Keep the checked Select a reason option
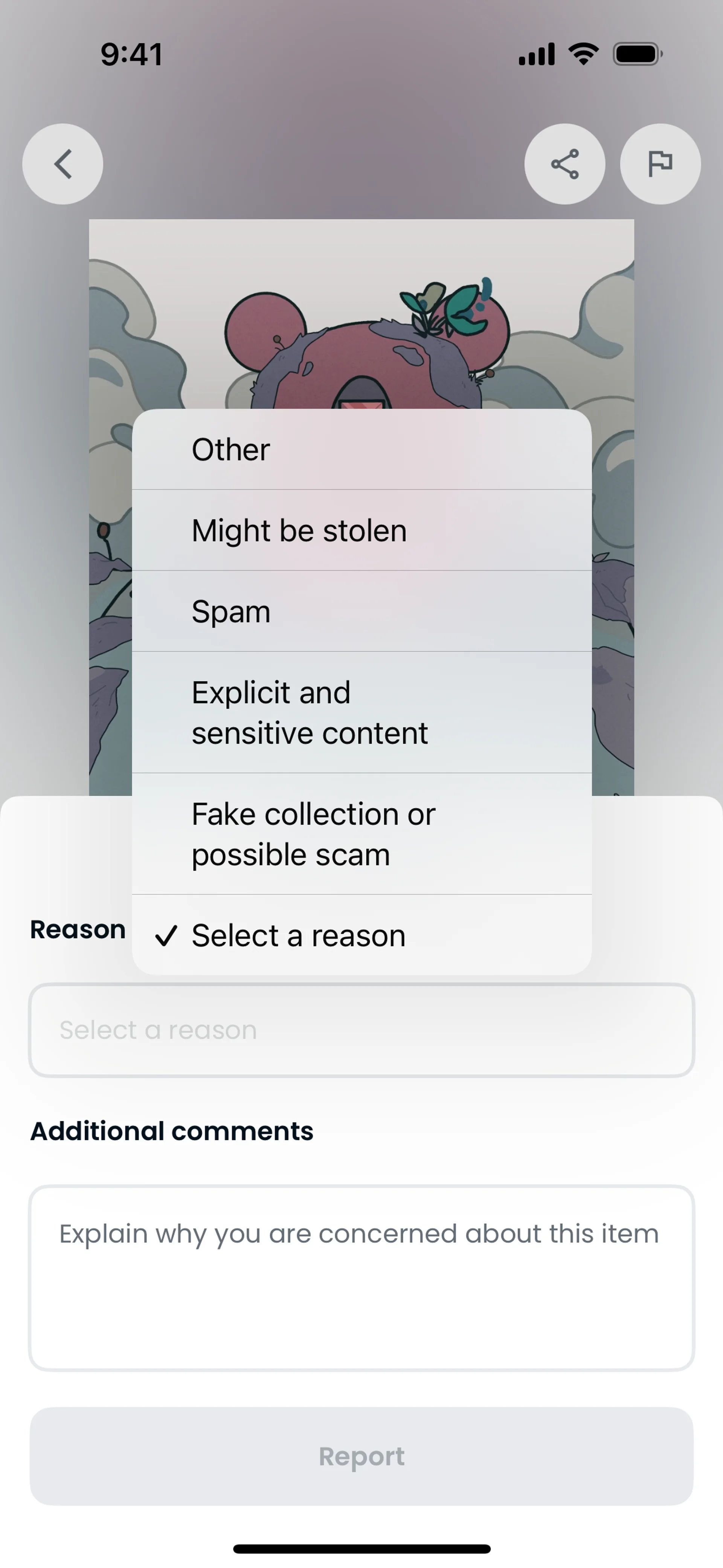Screen dimensions: 723x1568 [361, 935]
